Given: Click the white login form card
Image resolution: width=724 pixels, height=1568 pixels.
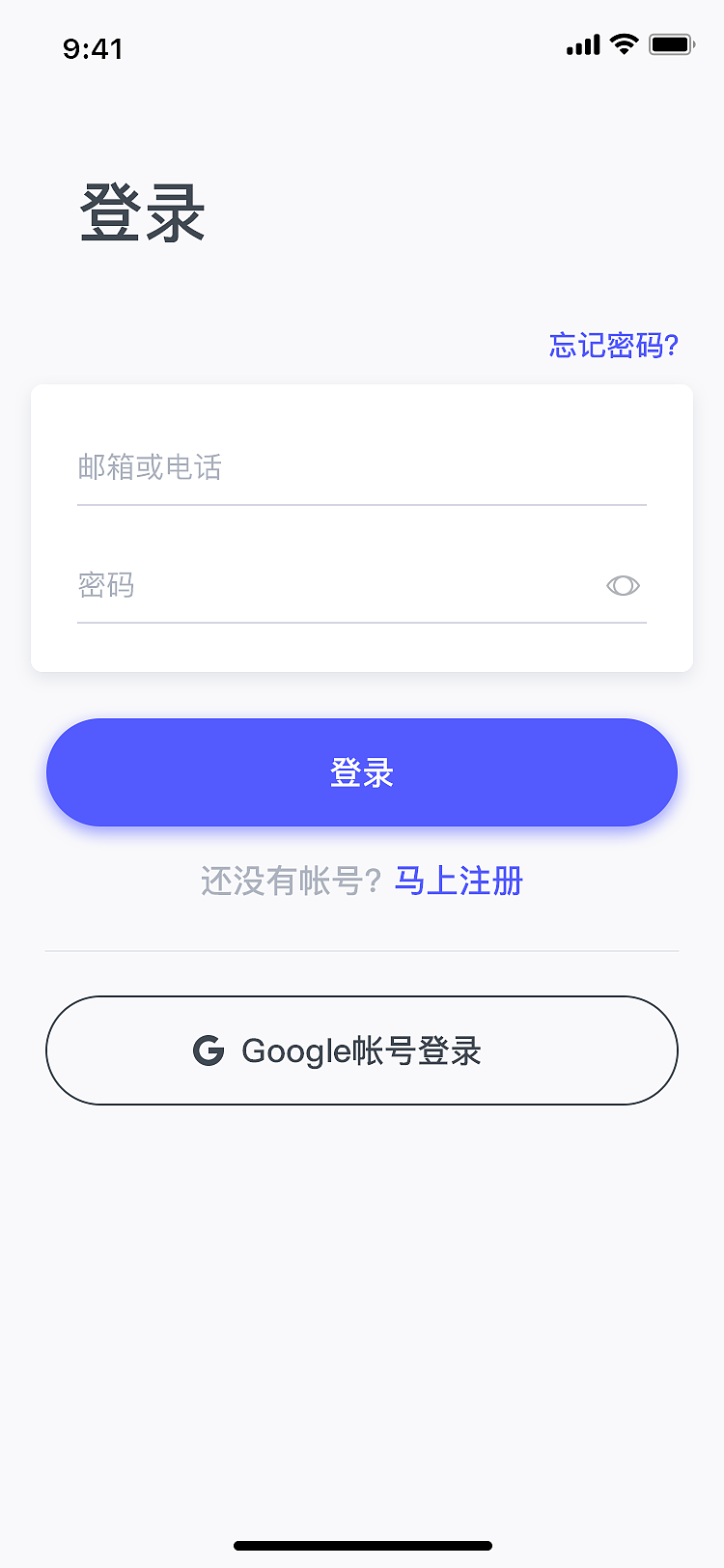Looking at the screenshot, I should click(362, 526).
